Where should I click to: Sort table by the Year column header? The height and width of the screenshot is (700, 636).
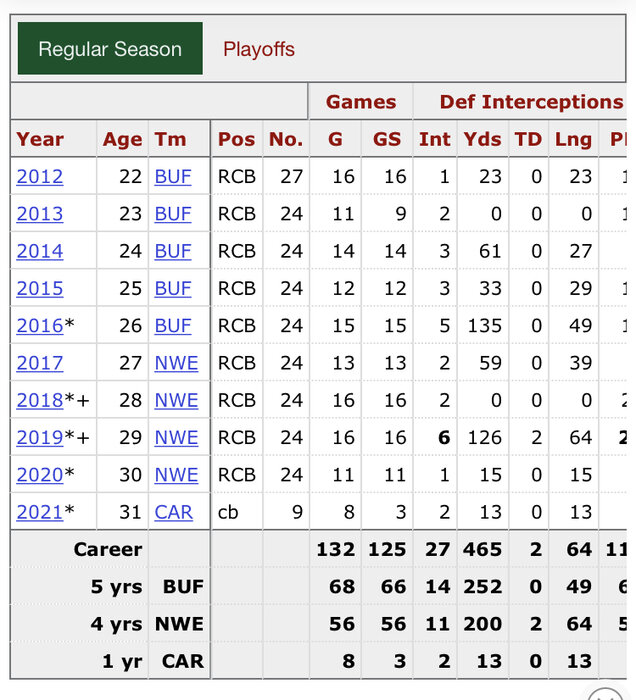pos(40,140)
